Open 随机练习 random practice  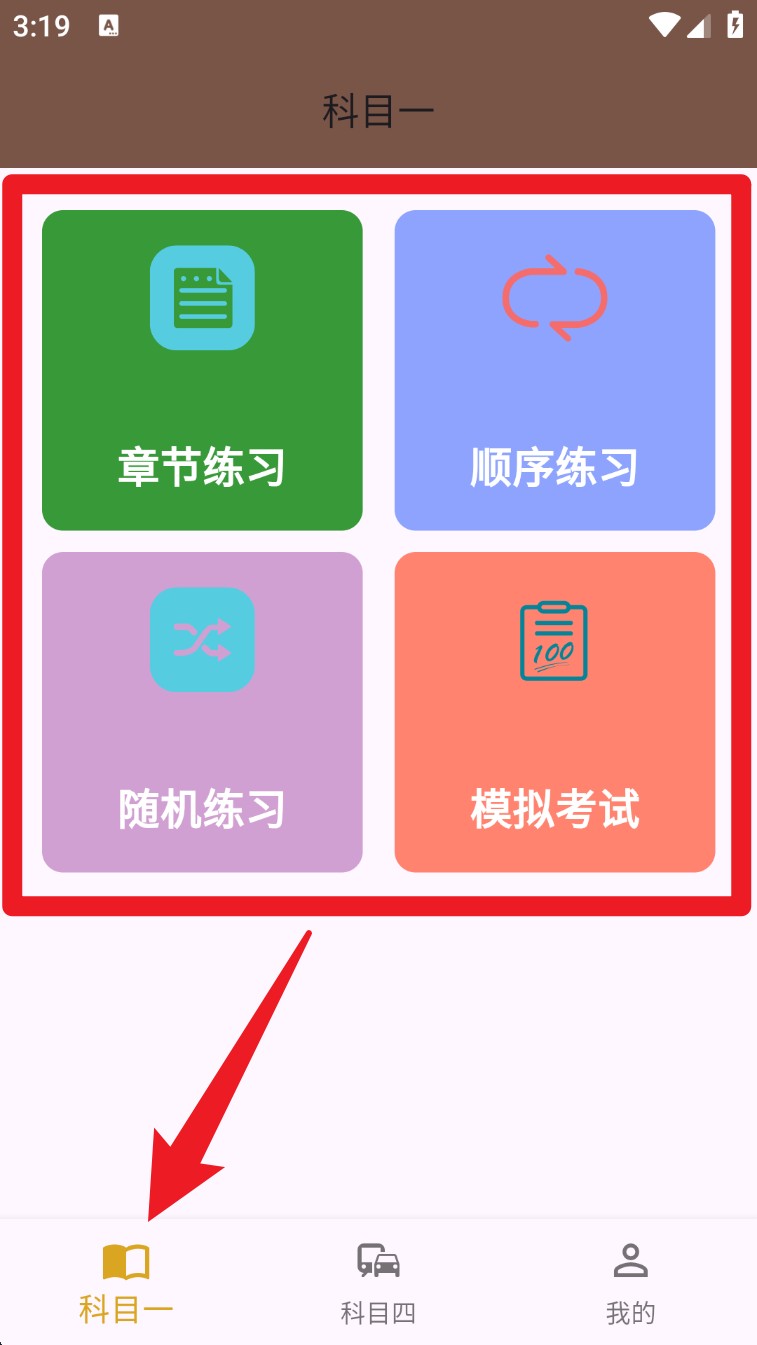[202, 712]
